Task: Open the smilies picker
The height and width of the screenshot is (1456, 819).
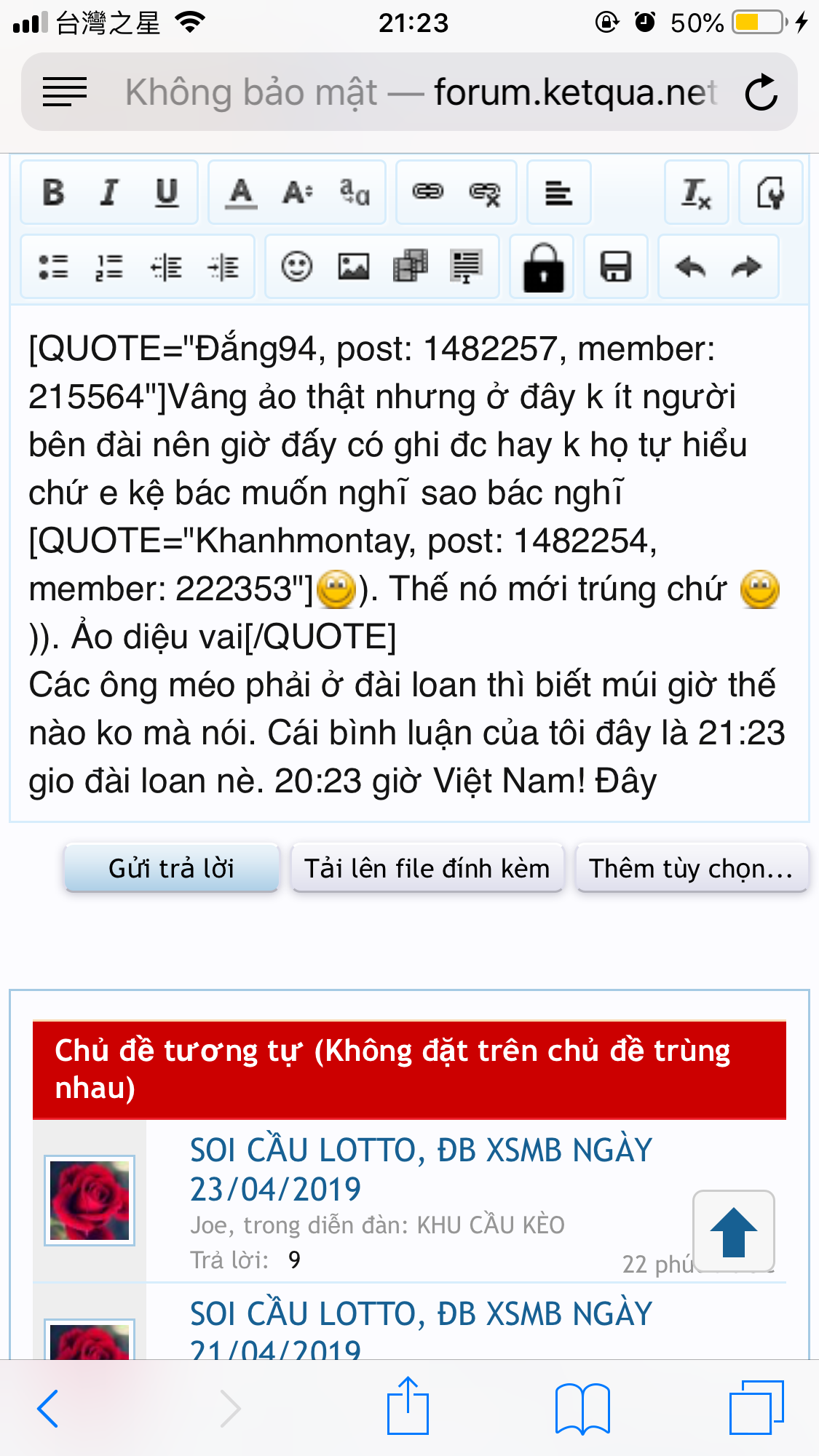Action: [x=297, y=266]
